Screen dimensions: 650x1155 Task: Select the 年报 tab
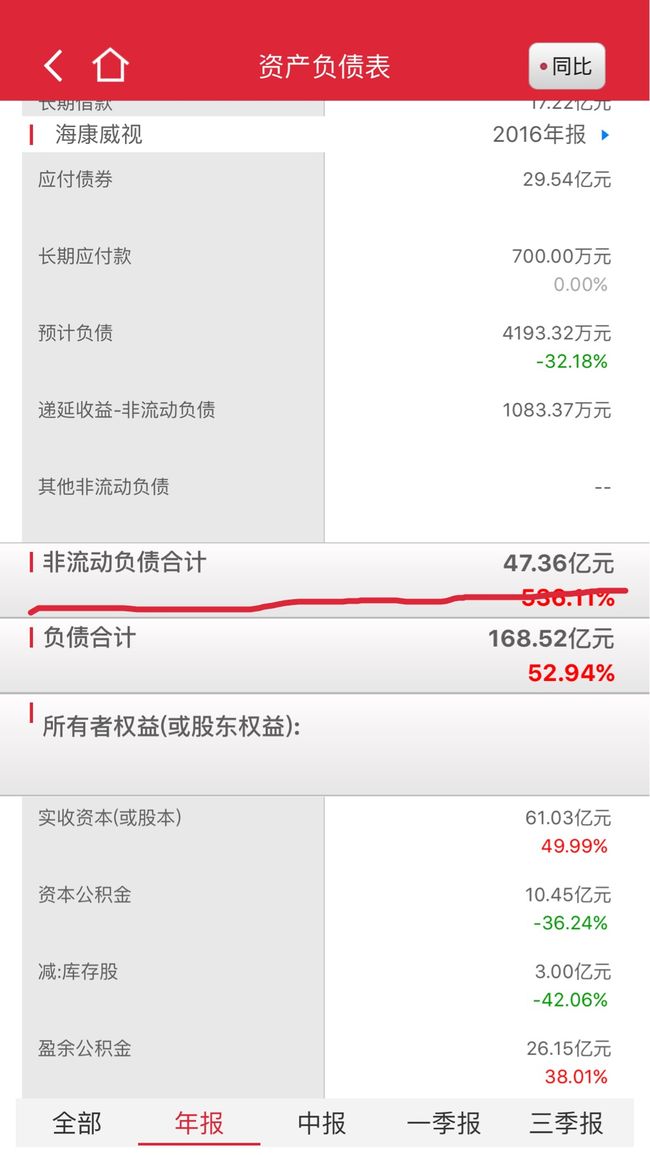199,1123
